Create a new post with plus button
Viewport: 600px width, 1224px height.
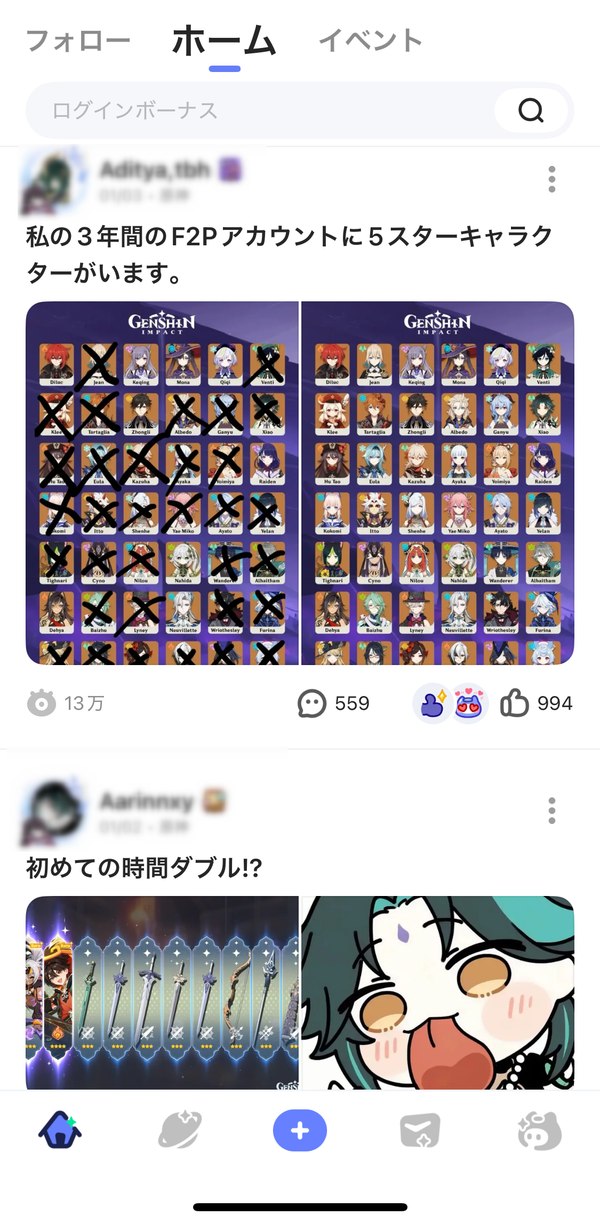300,1131
